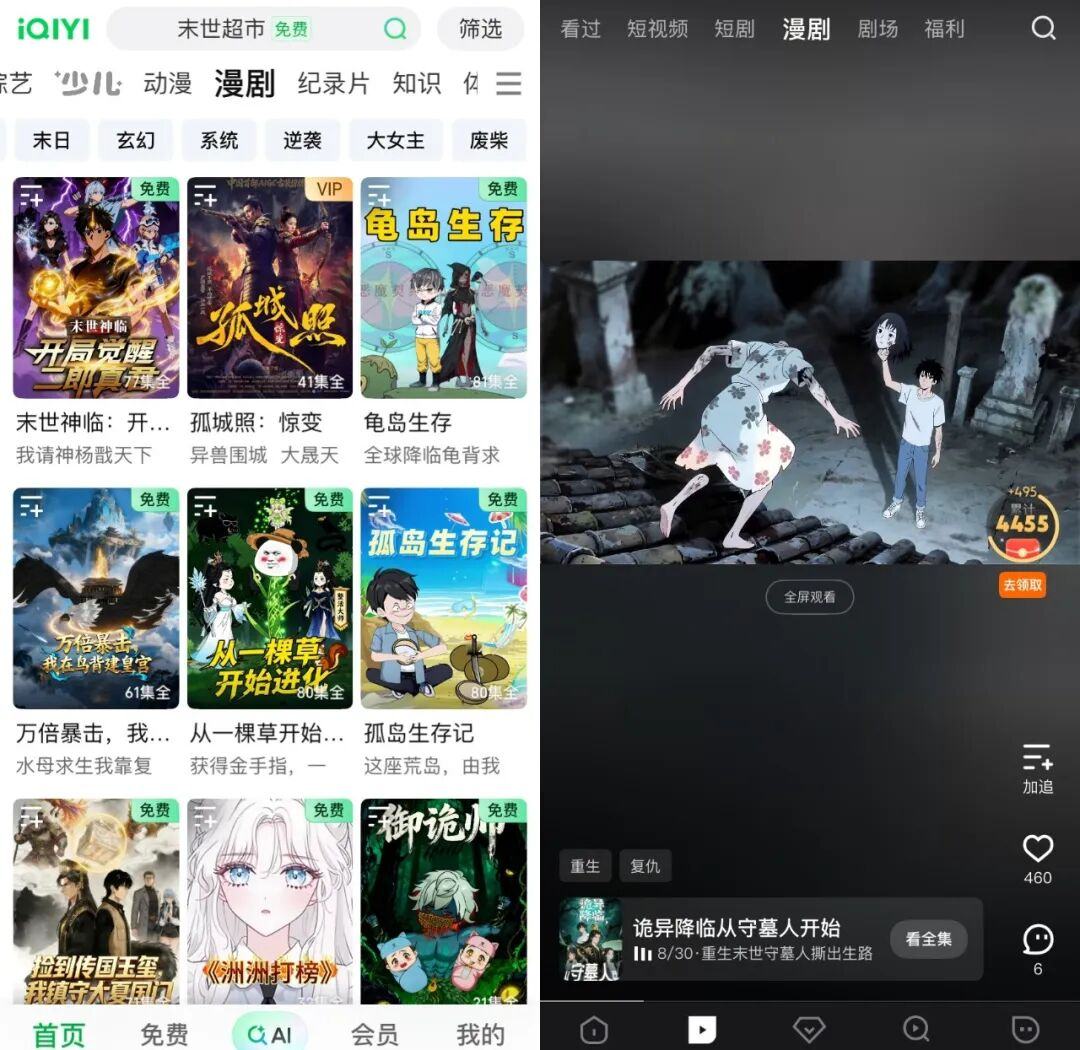
Task: Open the 孤城照：惊变 VIP series
Action: click(x=270, y=288)
